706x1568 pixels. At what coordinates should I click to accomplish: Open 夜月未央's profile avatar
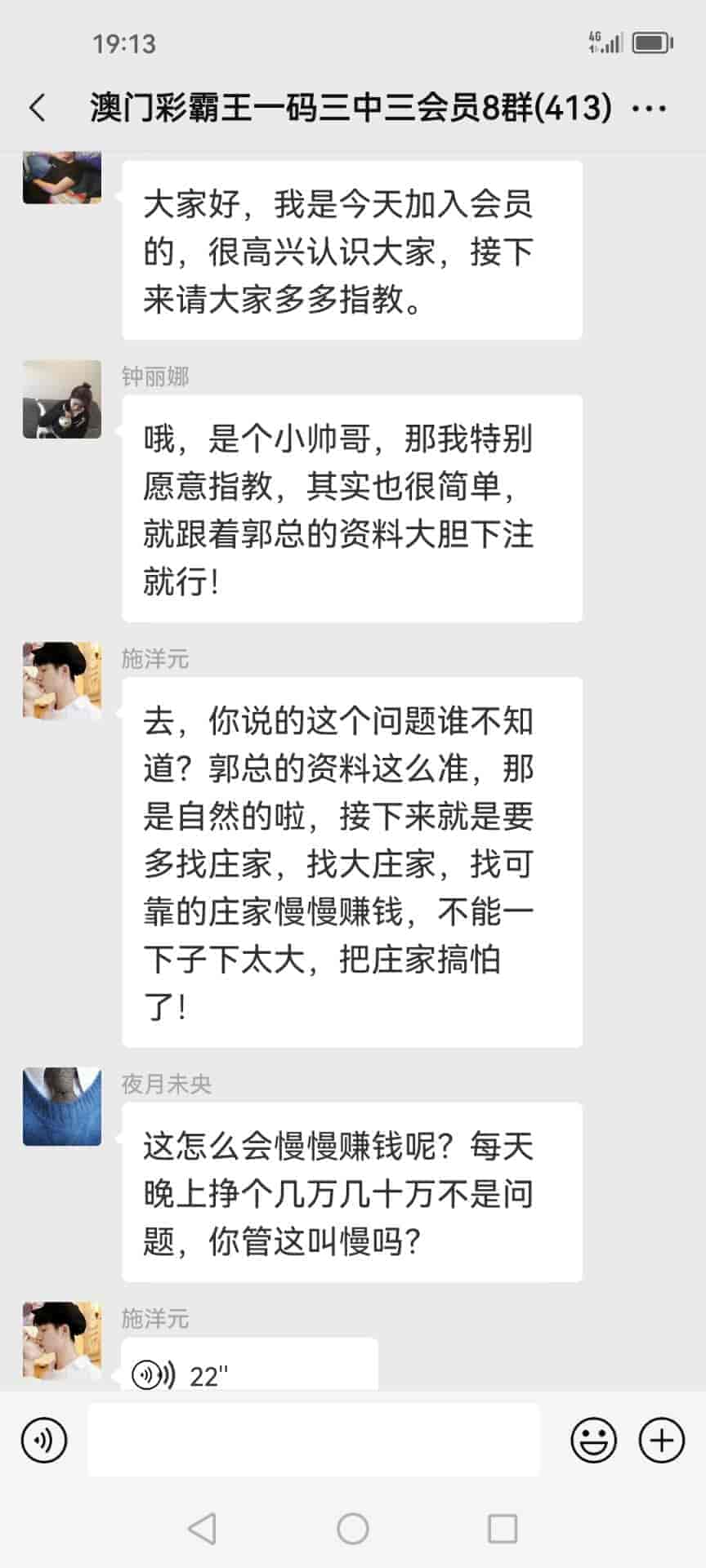pyautogui.click(x=62, y=1107)
